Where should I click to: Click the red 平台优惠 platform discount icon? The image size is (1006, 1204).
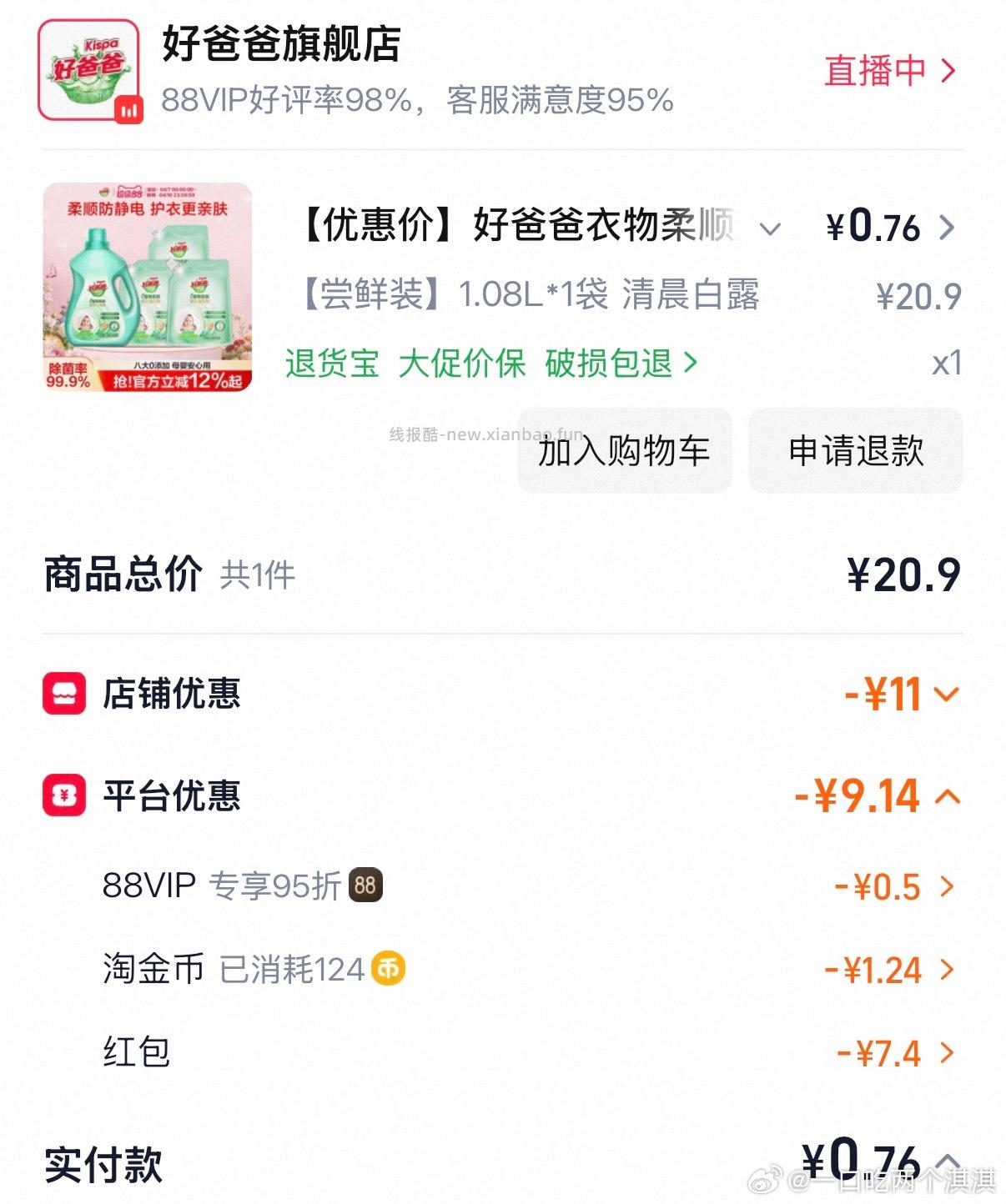pos(63,797)
